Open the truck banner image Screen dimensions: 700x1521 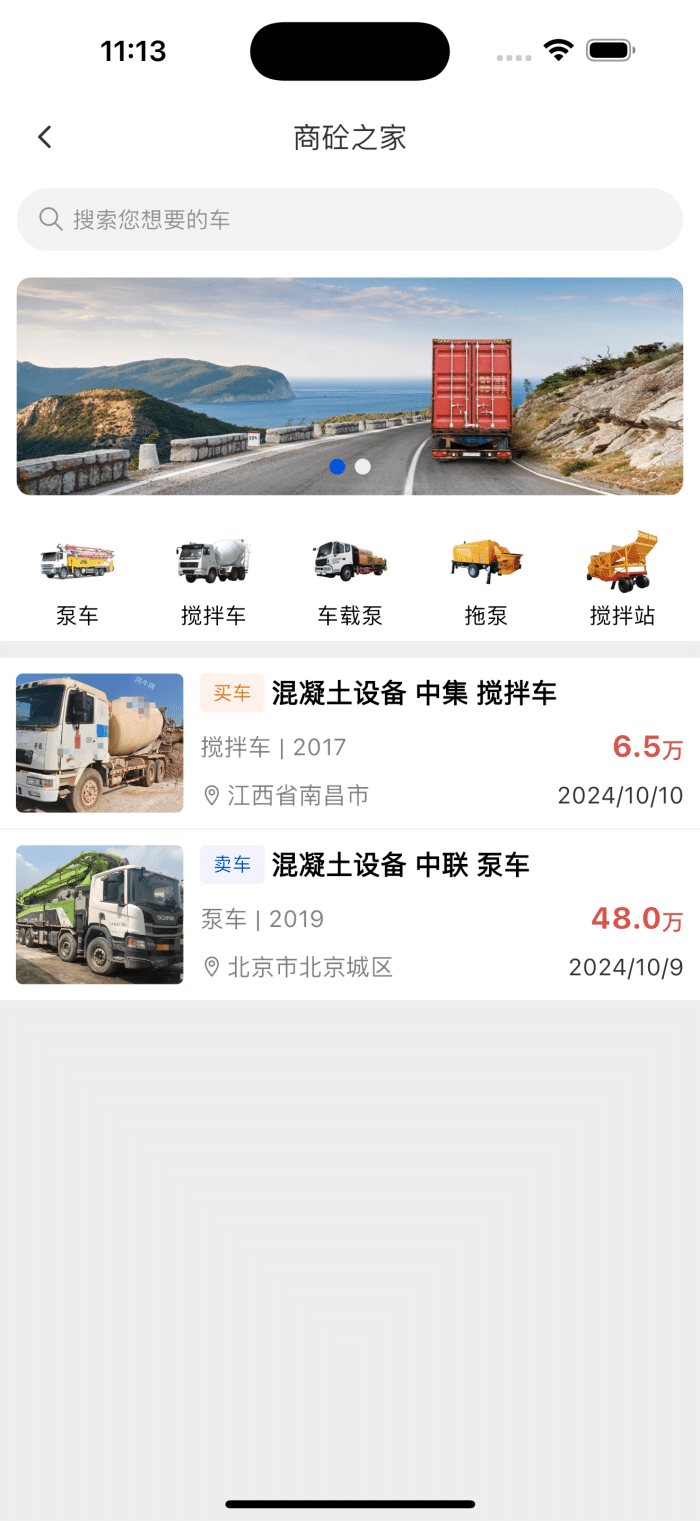(x=350, y=385)
